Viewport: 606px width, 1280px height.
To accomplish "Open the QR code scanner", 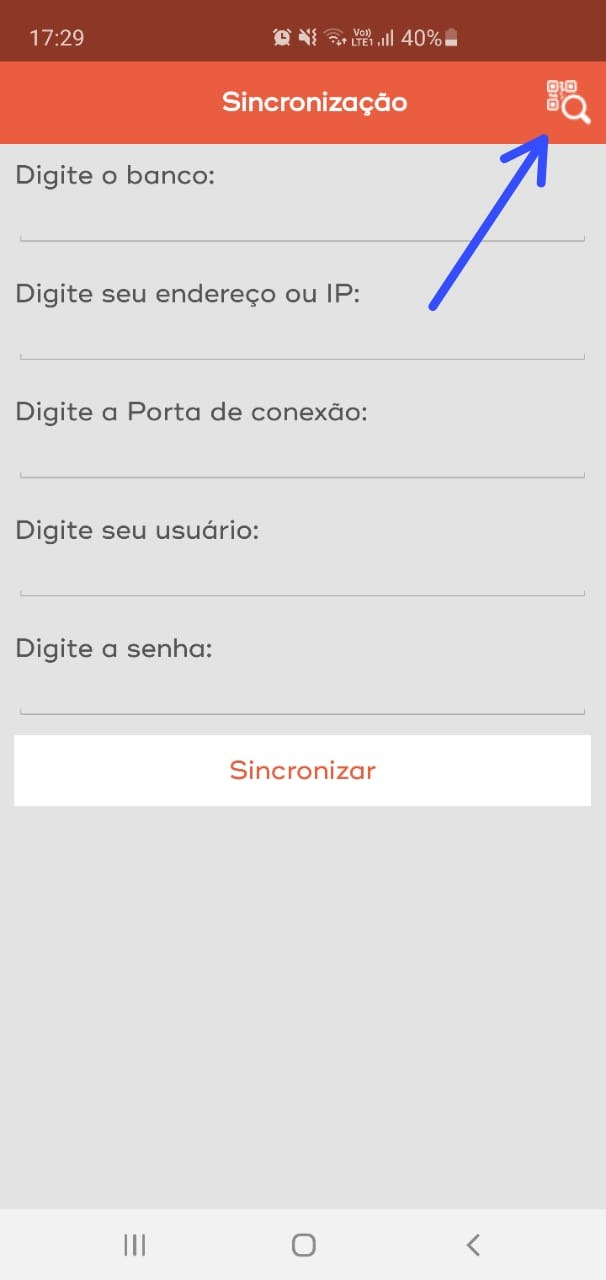I will pyautogui.click(x=567, y=101).
